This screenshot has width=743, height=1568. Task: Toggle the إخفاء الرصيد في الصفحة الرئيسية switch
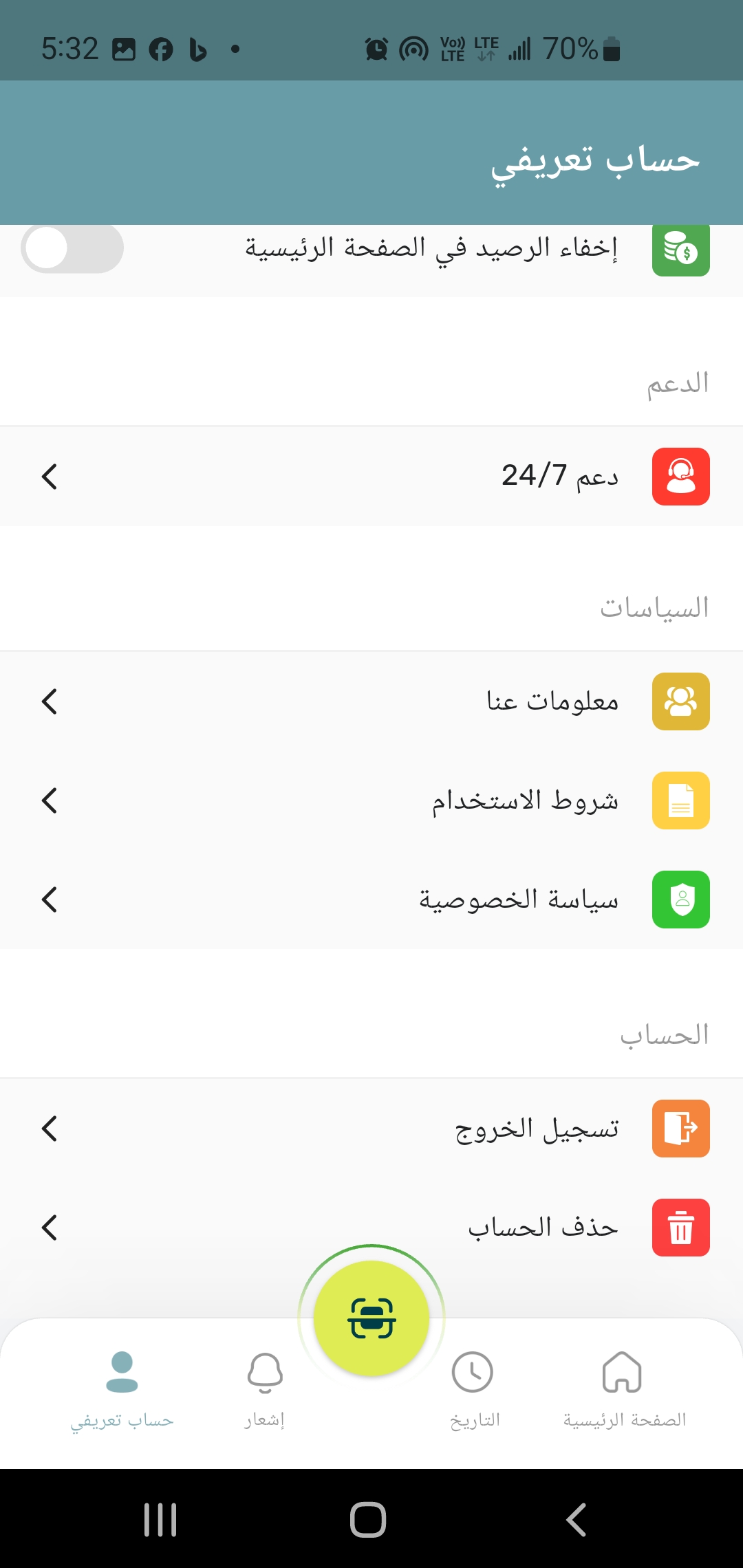point(72,248)
